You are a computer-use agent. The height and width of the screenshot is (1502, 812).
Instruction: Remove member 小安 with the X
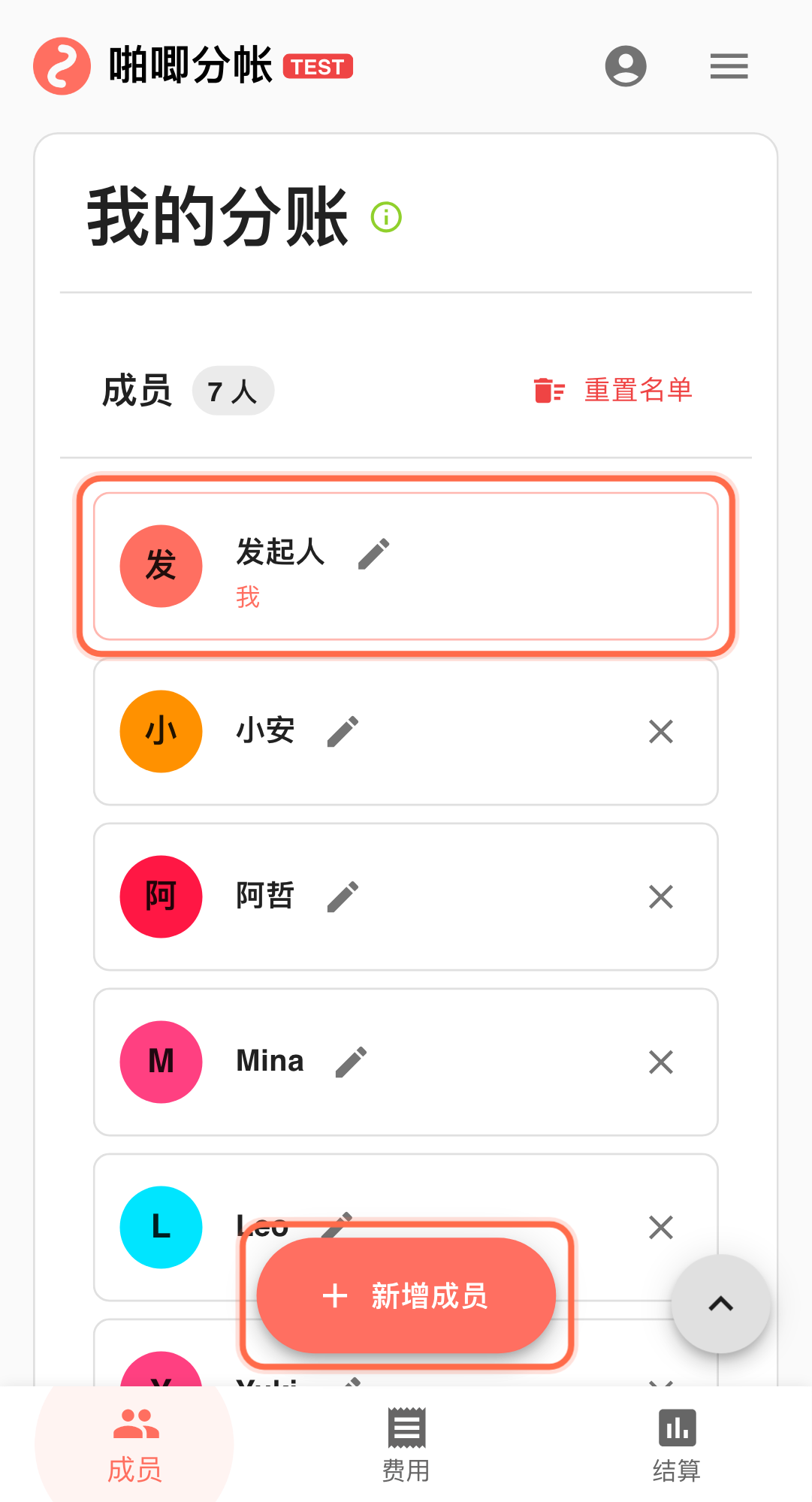(x=660, y=732)
